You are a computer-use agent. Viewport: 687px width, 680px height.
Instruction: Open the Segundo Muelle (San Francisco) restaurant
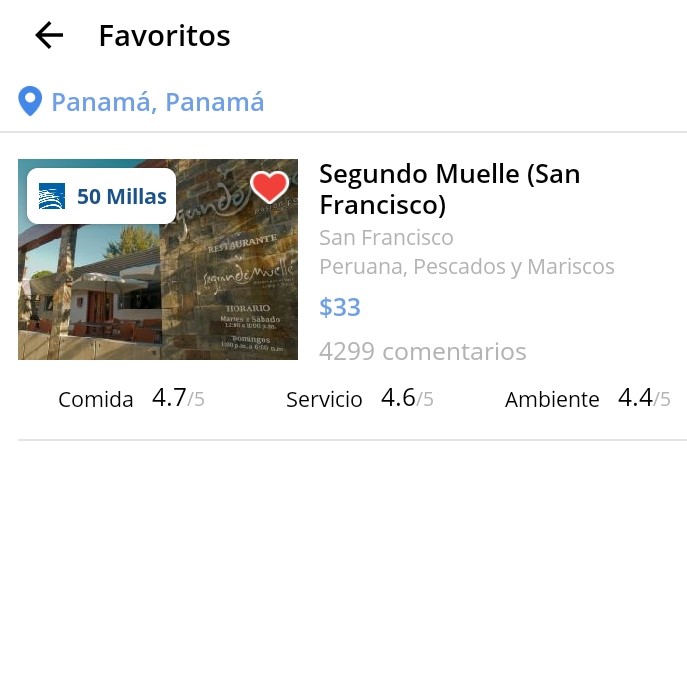(449, 189)
